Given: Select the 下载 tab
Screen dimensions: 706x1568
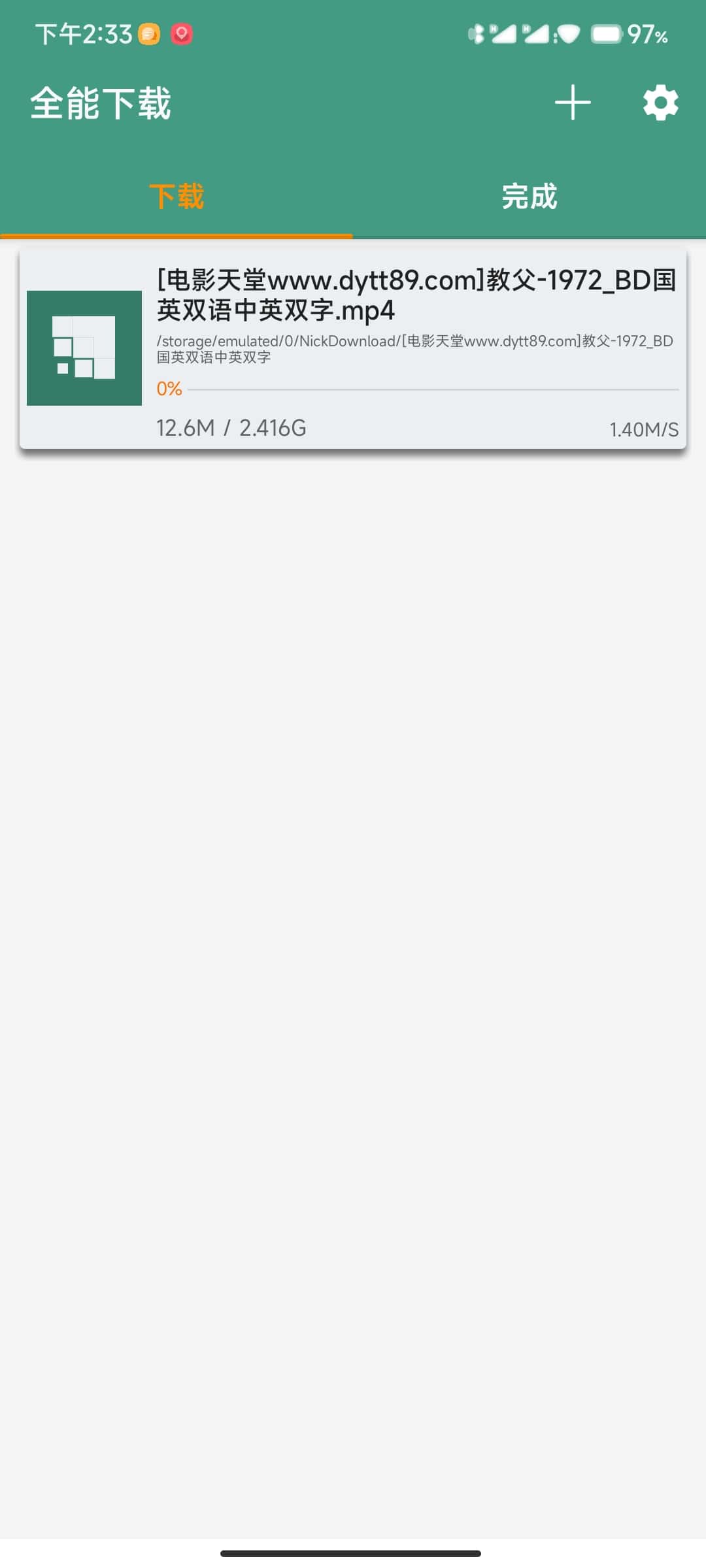Looking at the screenshot, I should pyautogui.click(x=176, y=196).
